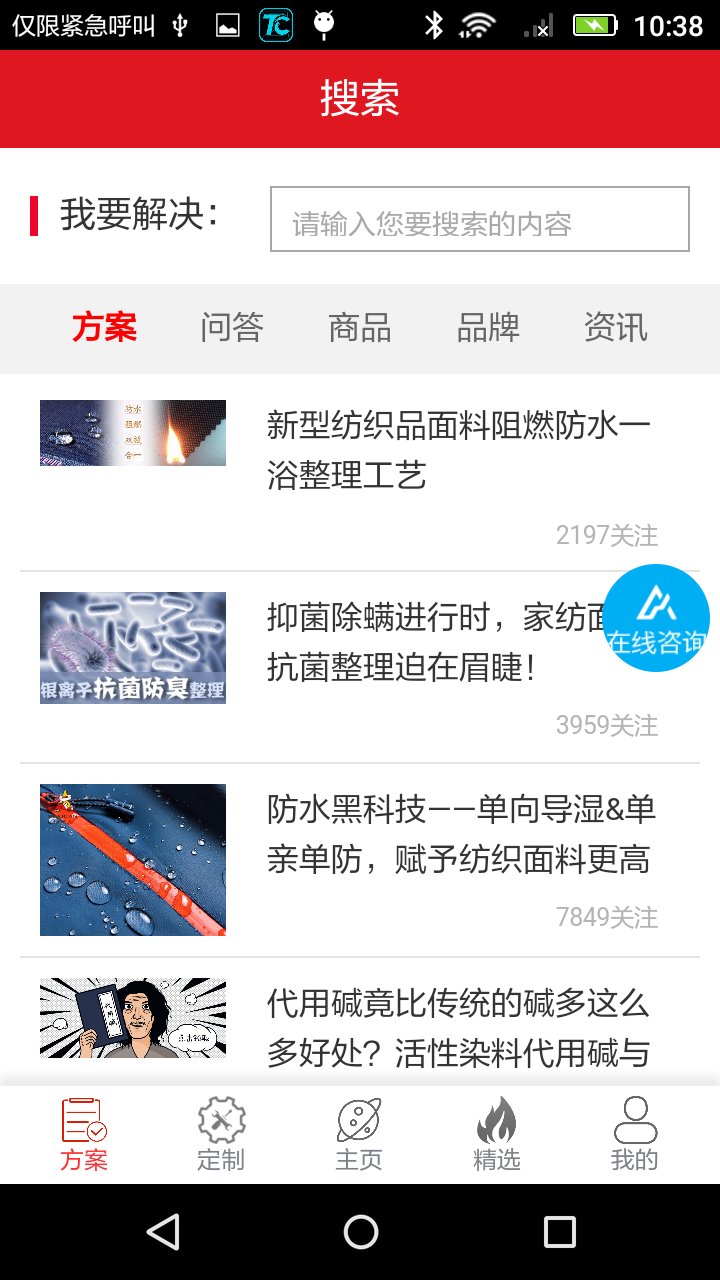Select the 方案 top tab
The width and height of the screenshot is (720, 1280).
click(x=104, y=328)
